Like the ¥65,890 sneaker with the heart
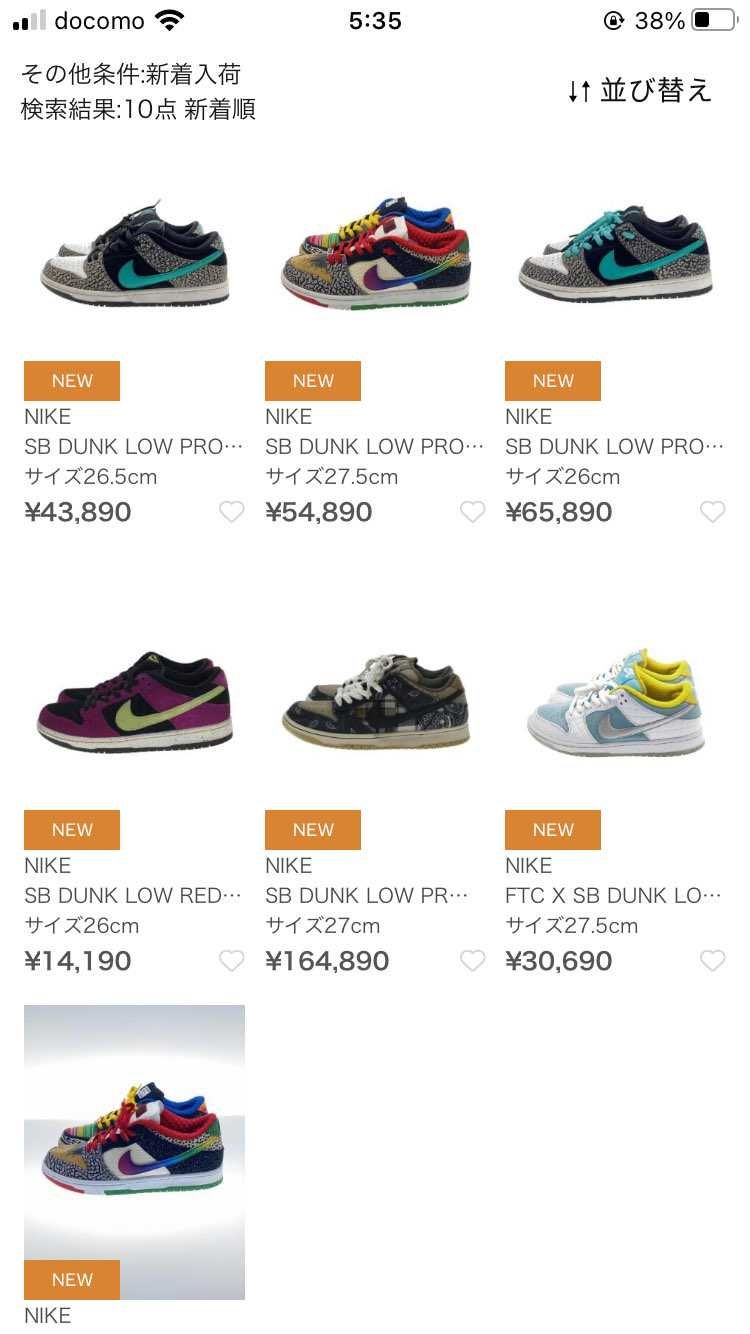The height and width of the screenshot is (1334, 750). tap(712, 512)
